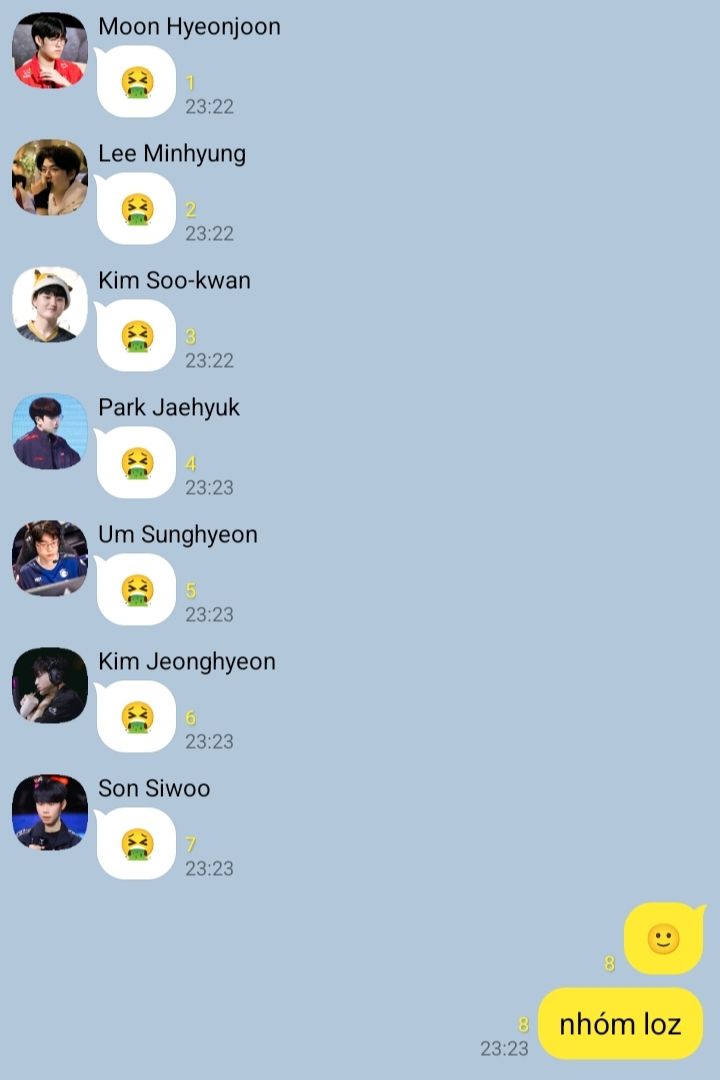Open Park Jaehyuk's profile avatar

tap(49, 431)
